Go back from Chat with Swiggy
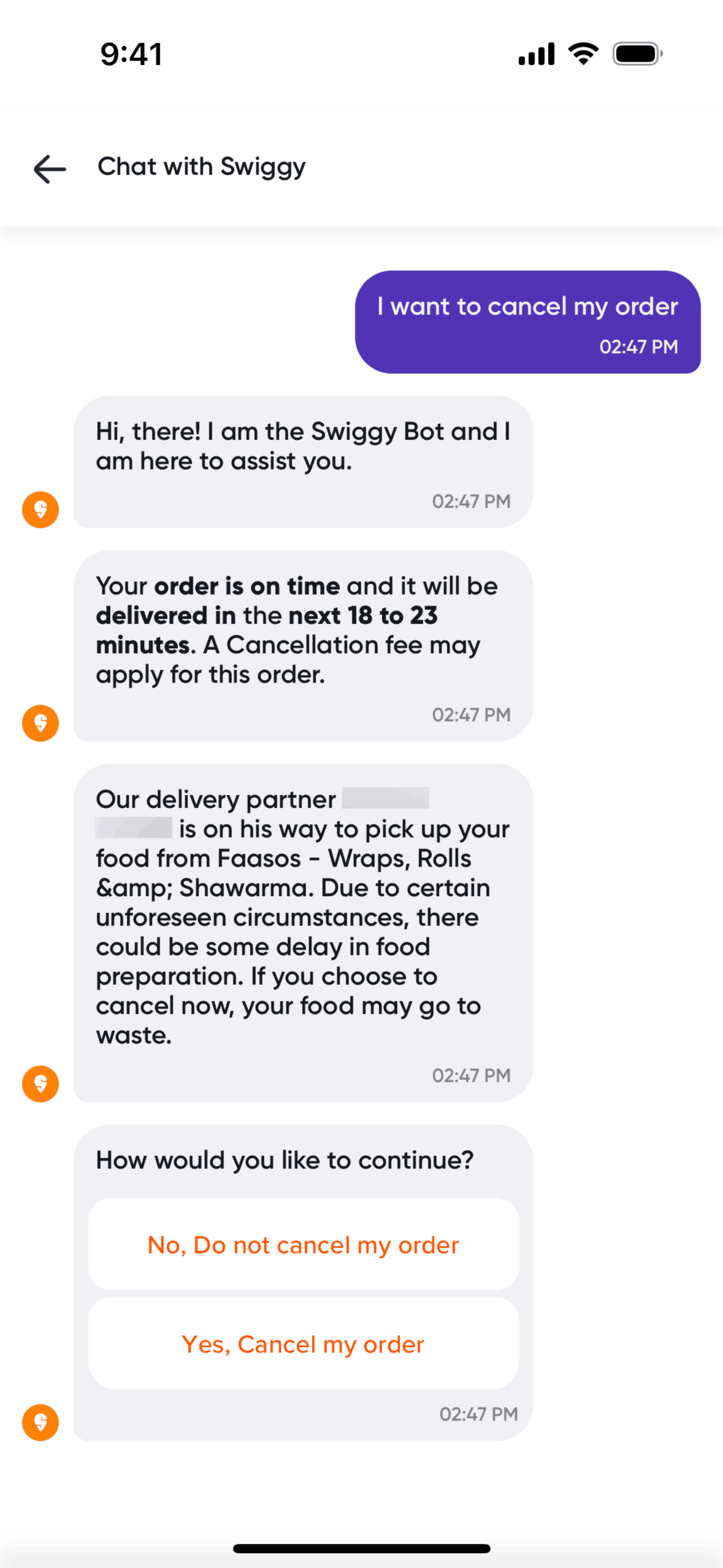This screenshot has width=723, height=1568. [50, 169]
